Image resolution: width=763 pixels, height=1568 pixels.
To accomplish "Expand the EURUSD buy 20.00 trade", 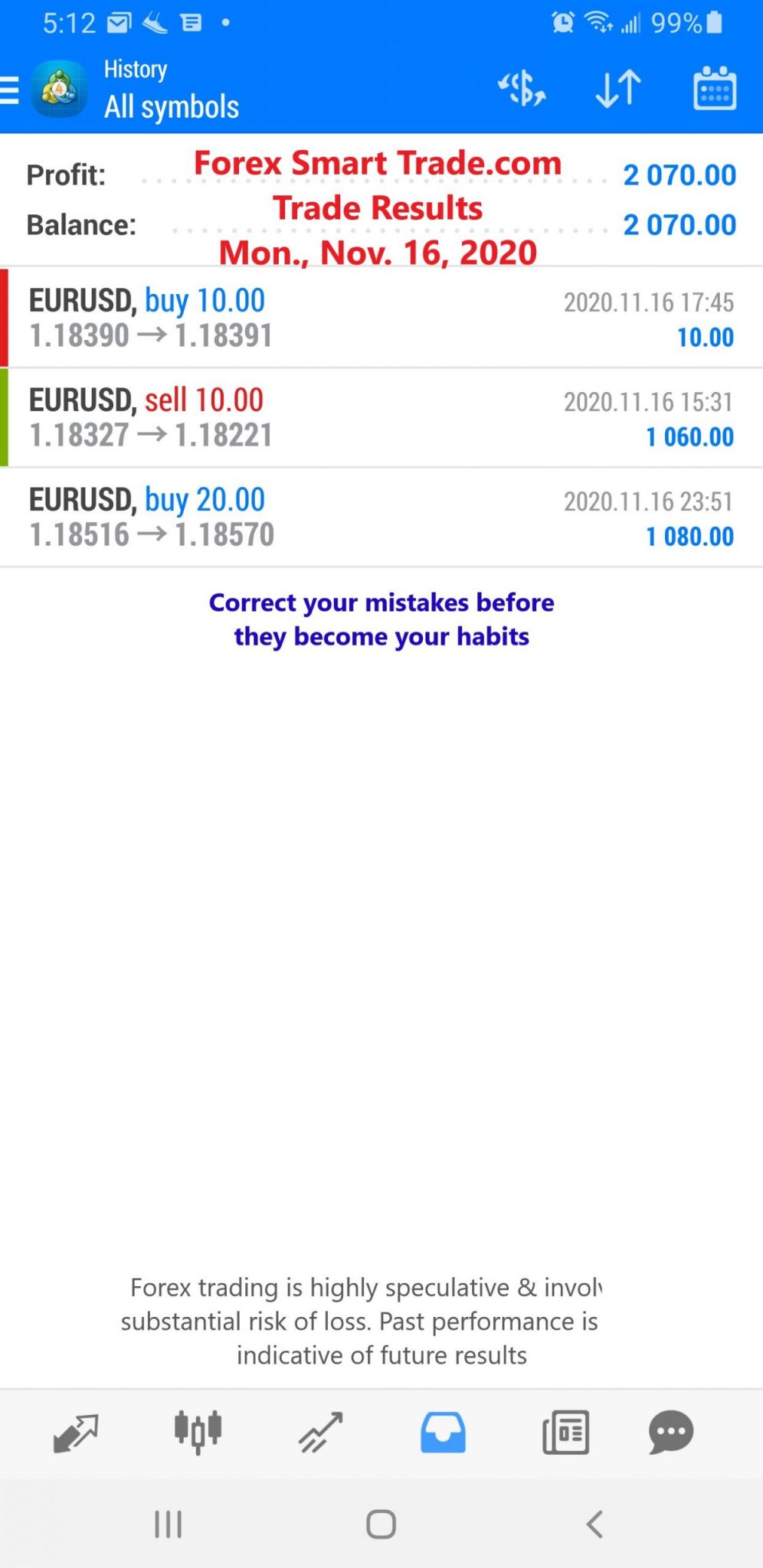I will (x=381, y=517).
